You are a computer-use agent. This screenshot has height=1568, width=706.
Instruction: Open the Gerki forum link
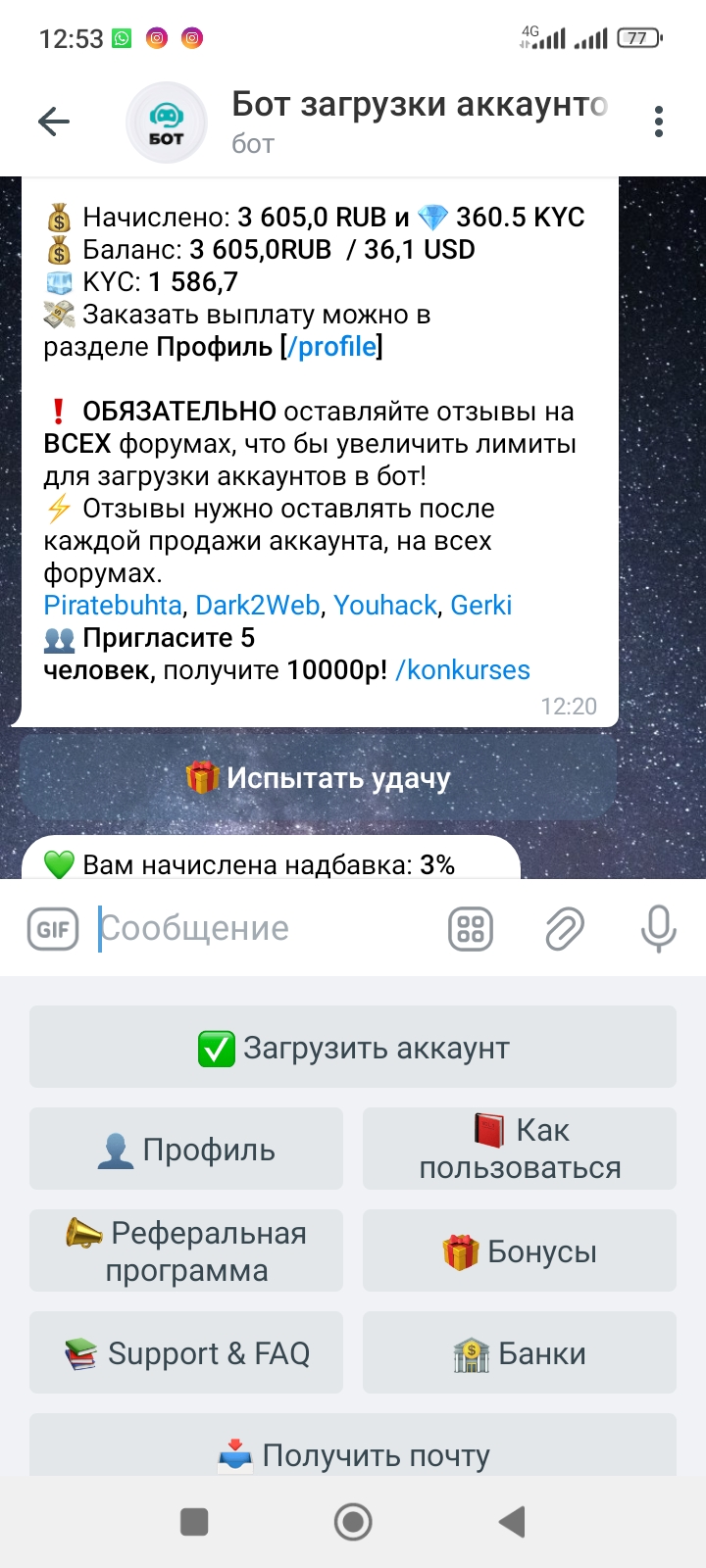[x=480, y=606]
